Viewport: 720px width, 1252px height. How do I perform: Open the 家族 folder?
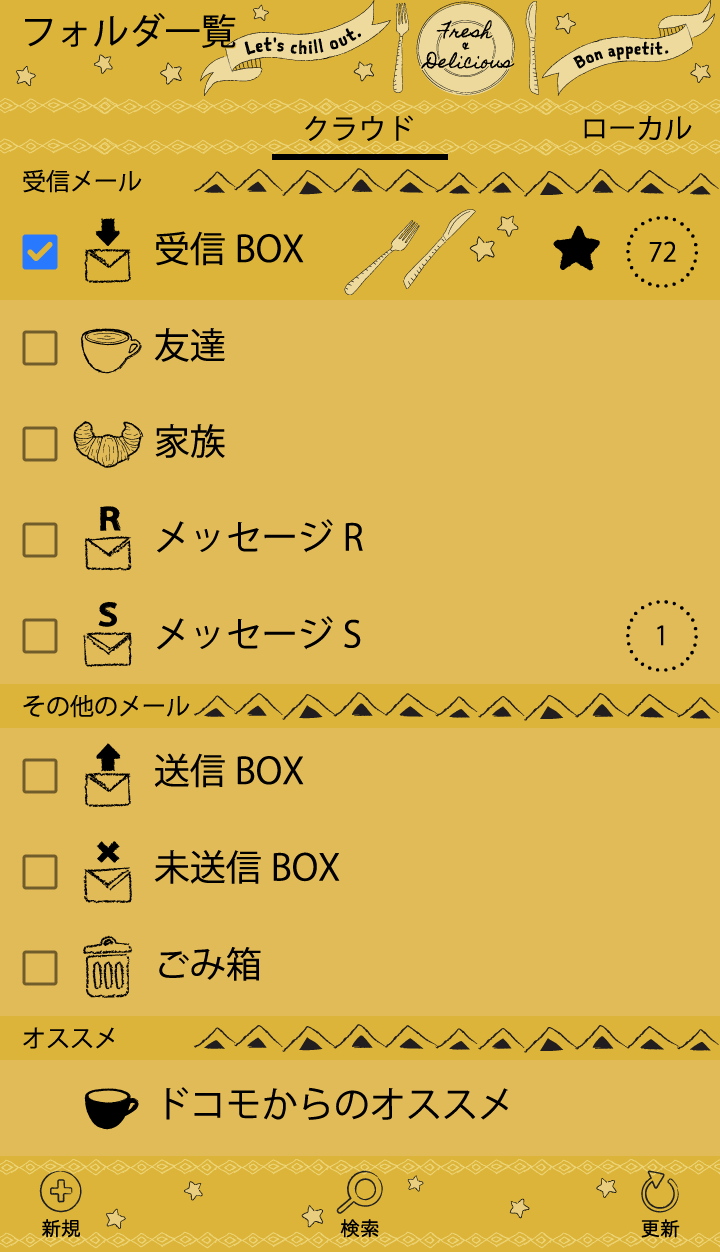tap(190, 443)
